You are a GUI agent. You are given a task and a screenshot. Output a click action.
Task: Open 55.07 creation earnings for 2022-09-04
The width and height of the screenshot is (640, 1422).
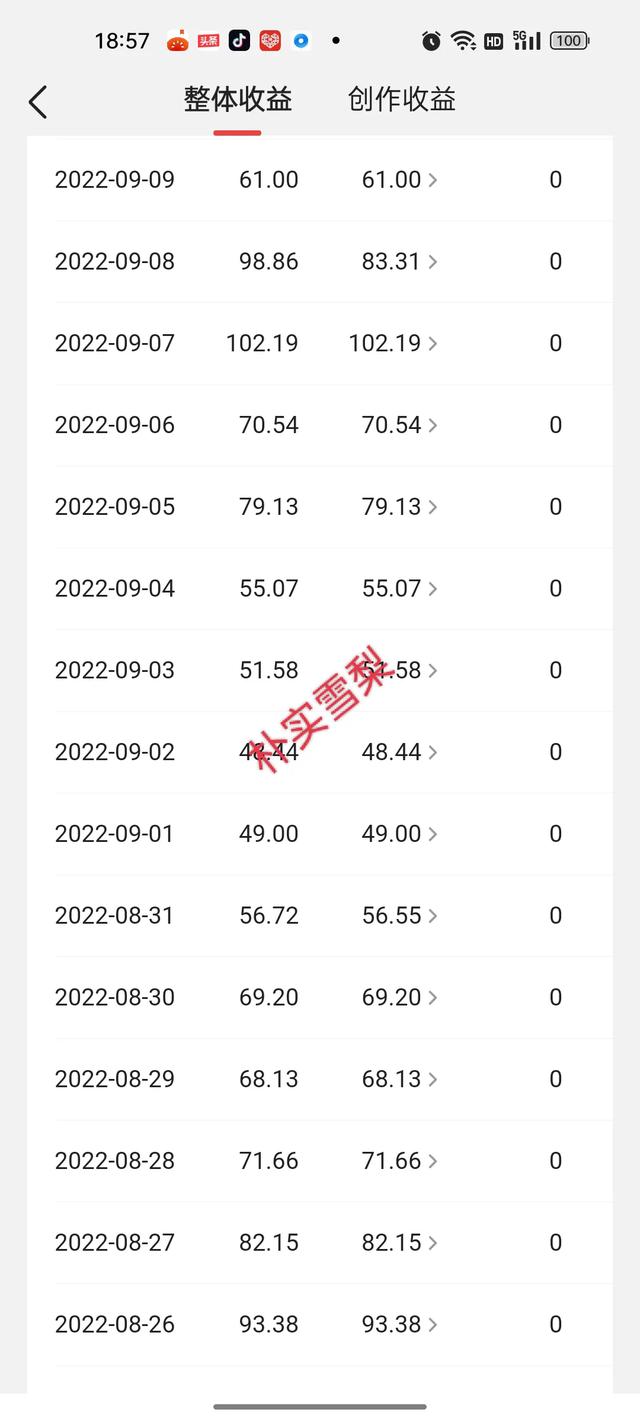[x=400, y=589]
